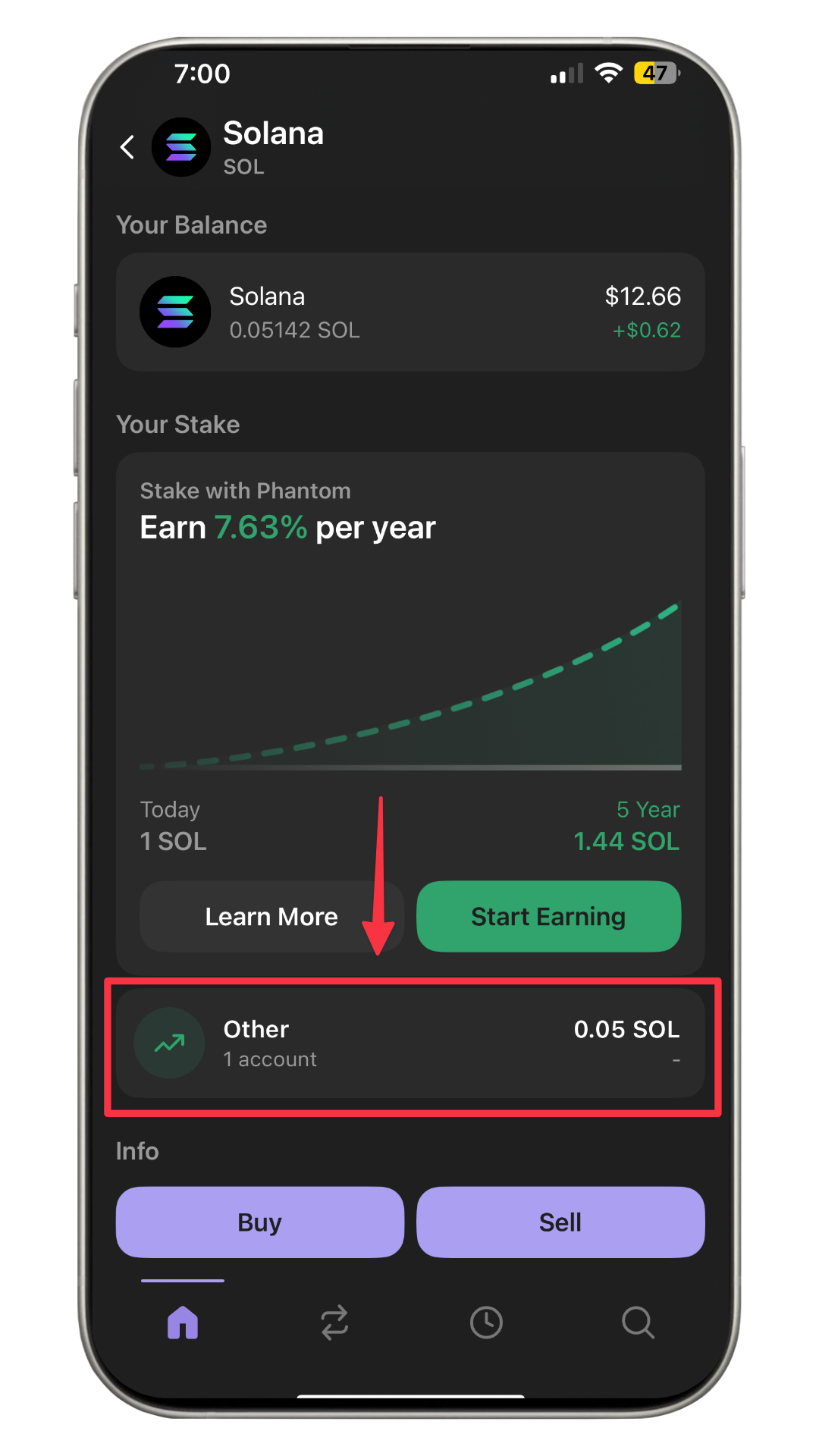
Task: Tap Learn More about staking
Action: [x=271, y=916]
